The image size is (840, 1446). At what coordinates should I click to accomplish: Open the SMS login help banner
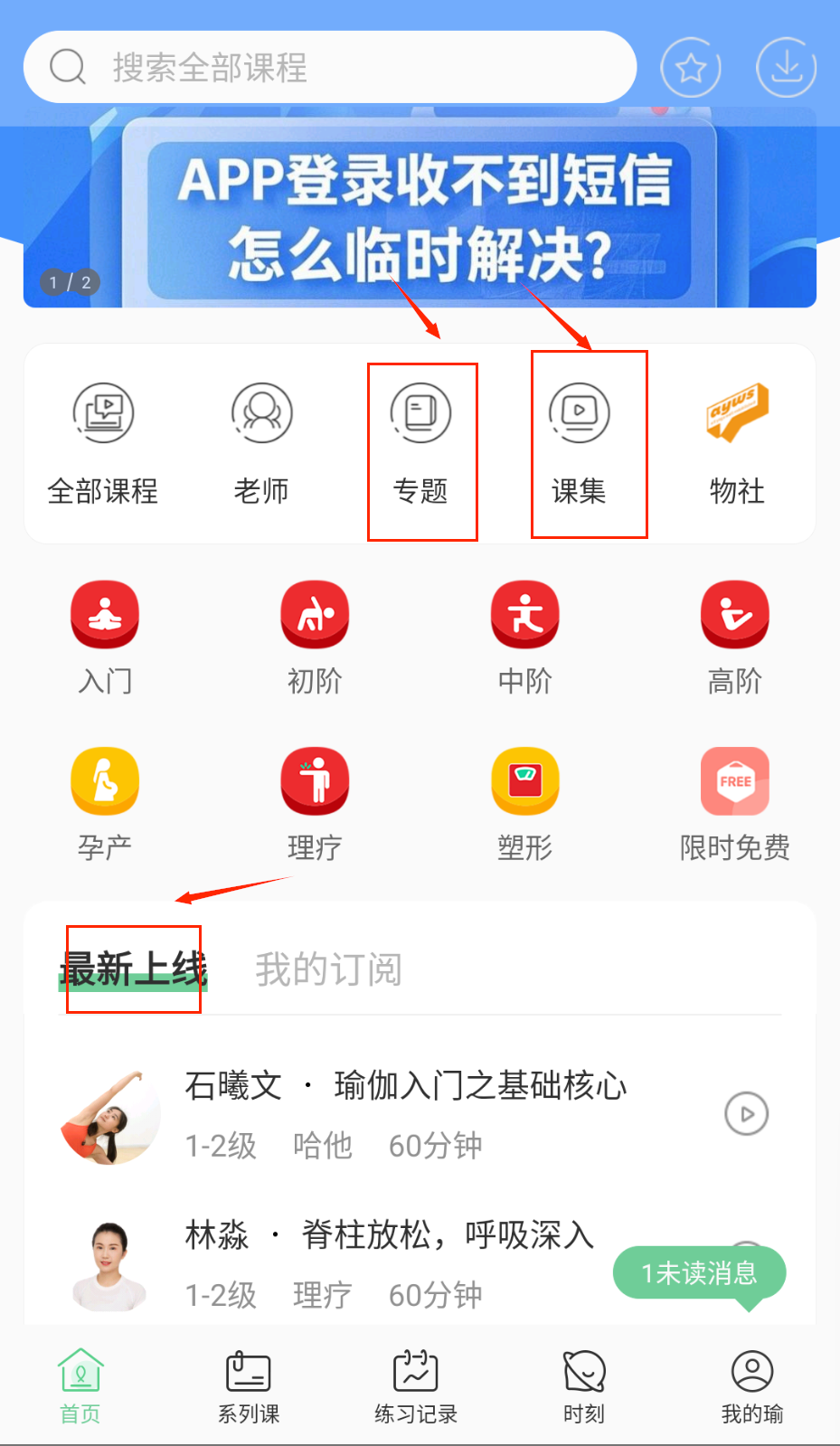(420, 217)
